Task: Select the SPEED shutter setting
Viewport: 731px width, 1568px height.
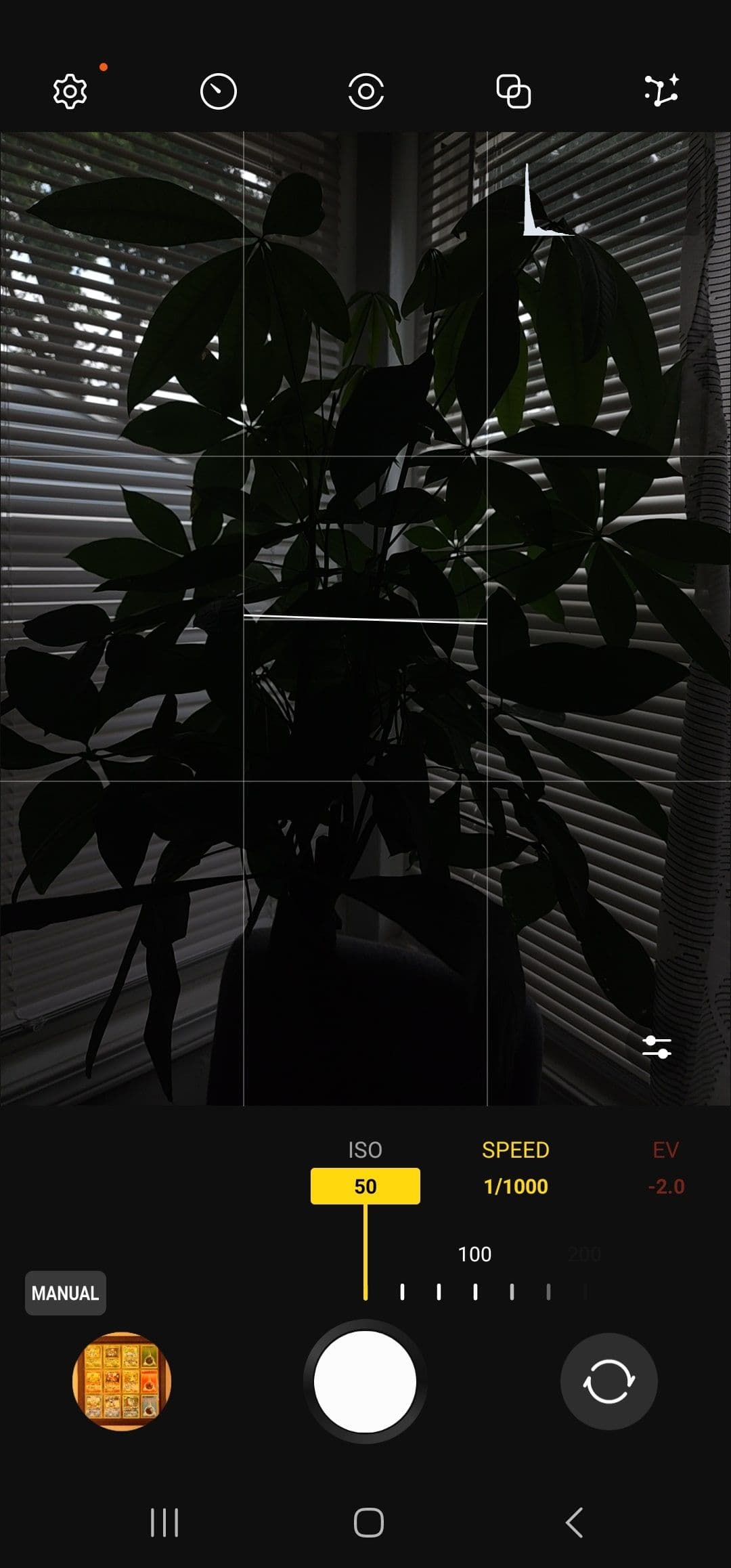Action: tap(515, 1170)
